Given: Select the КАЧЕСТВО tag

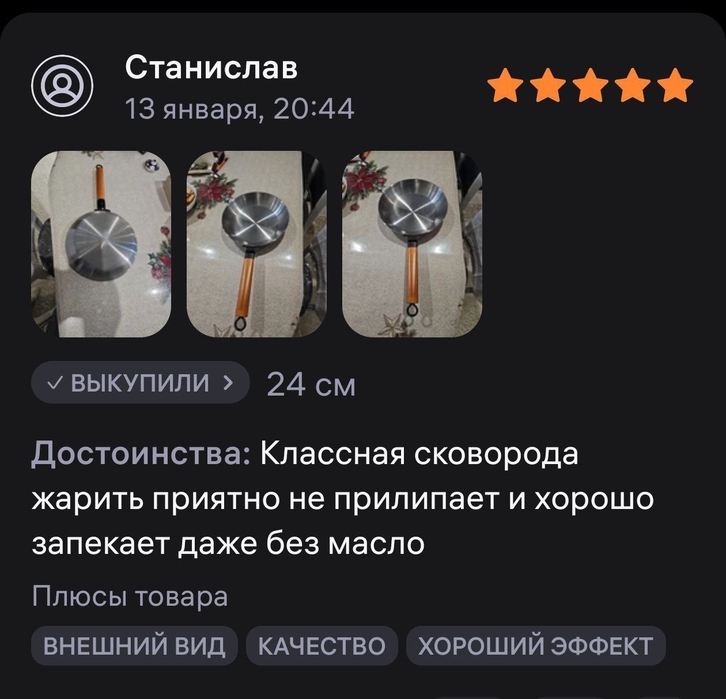Looking at the screenshot, I should click(322, 646).
